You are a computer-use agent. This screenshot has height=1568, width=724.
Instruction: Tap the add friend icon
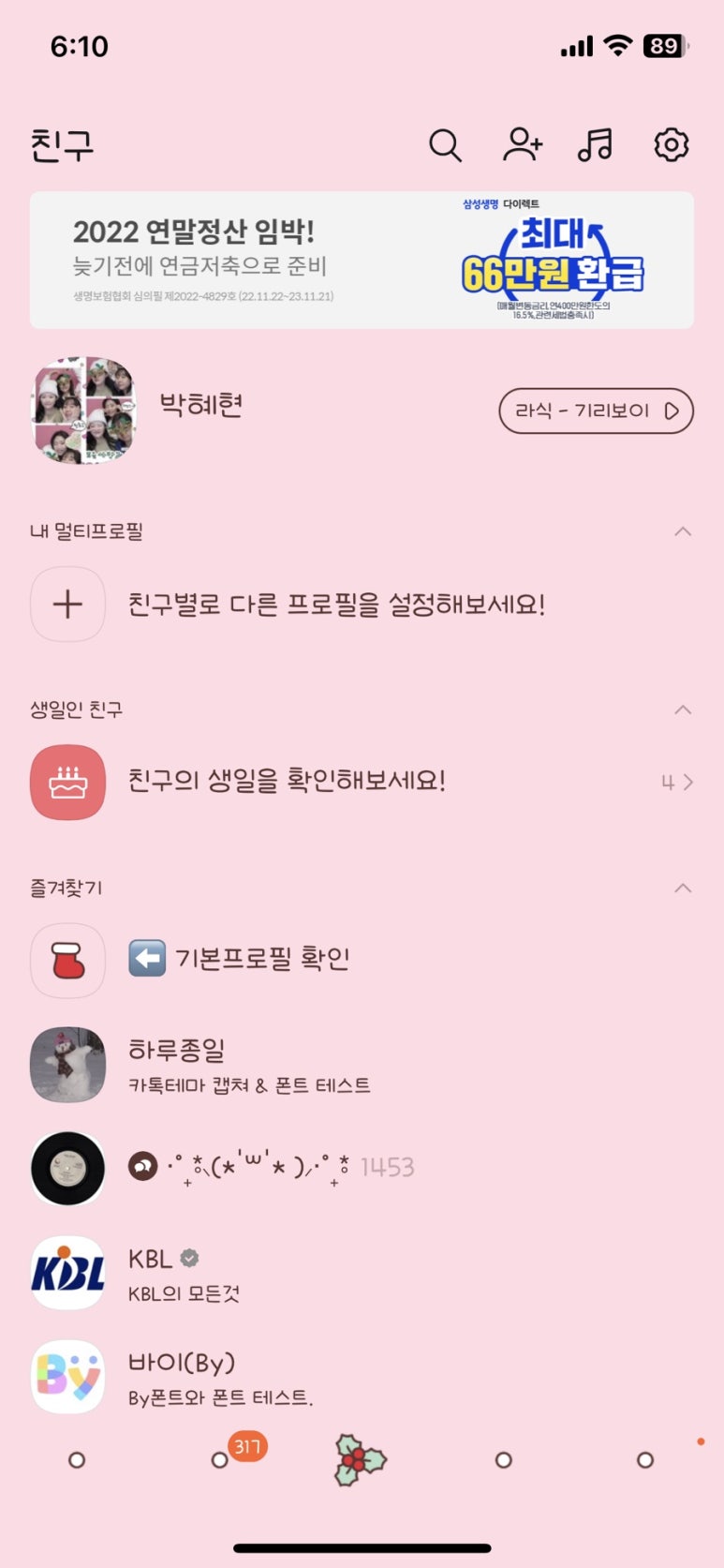(x=522, y=145)
